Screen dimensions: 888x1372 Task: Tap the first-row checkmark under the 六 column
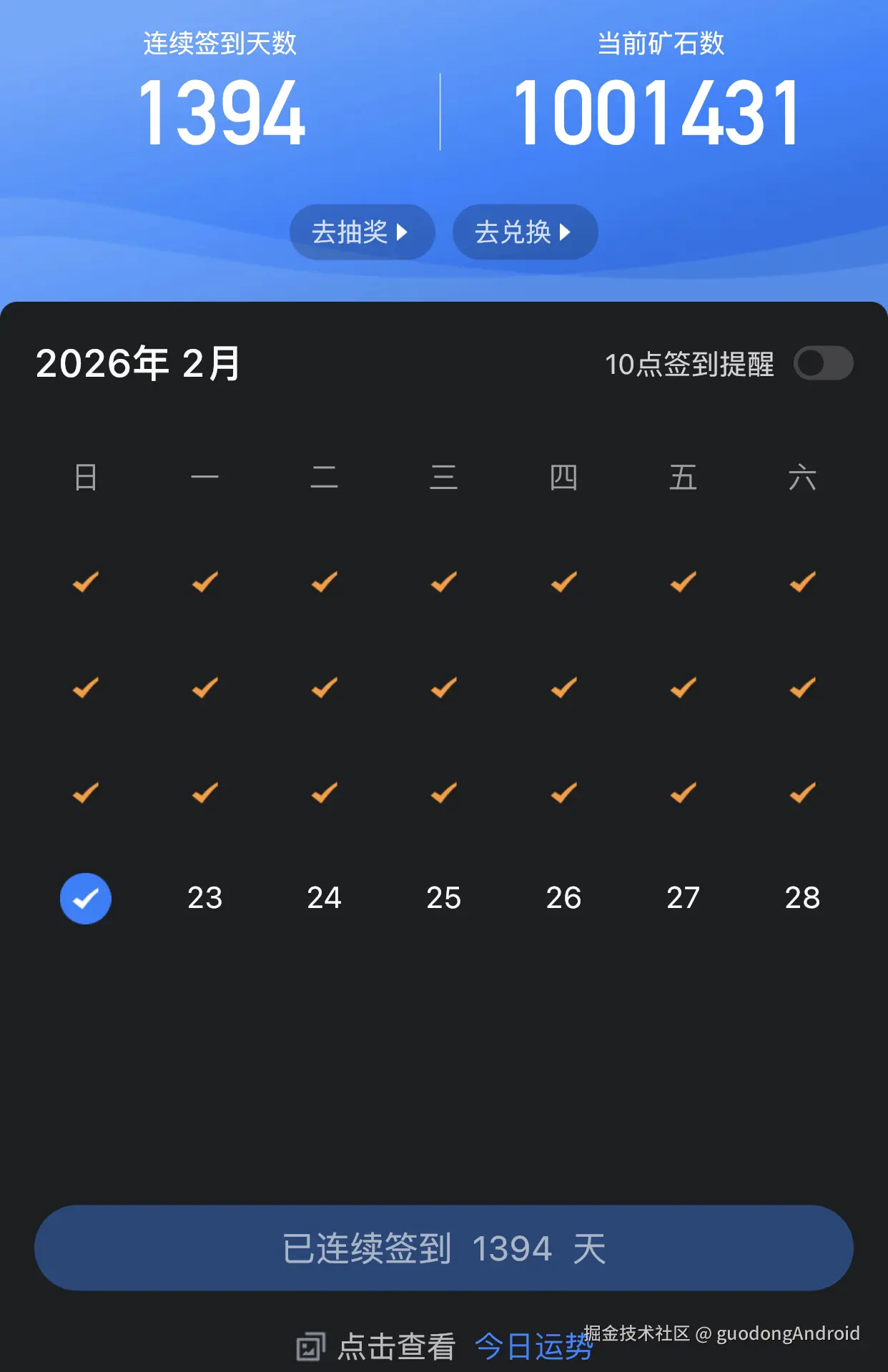[802, 583]
